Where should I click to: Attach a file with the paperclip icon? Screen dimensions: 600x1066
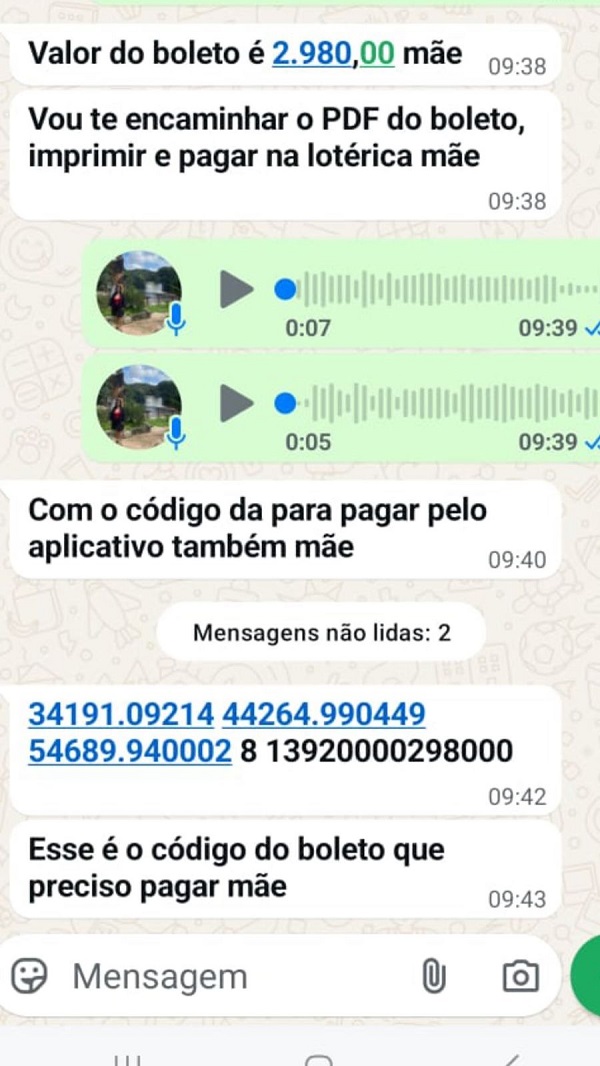[434, 976]
